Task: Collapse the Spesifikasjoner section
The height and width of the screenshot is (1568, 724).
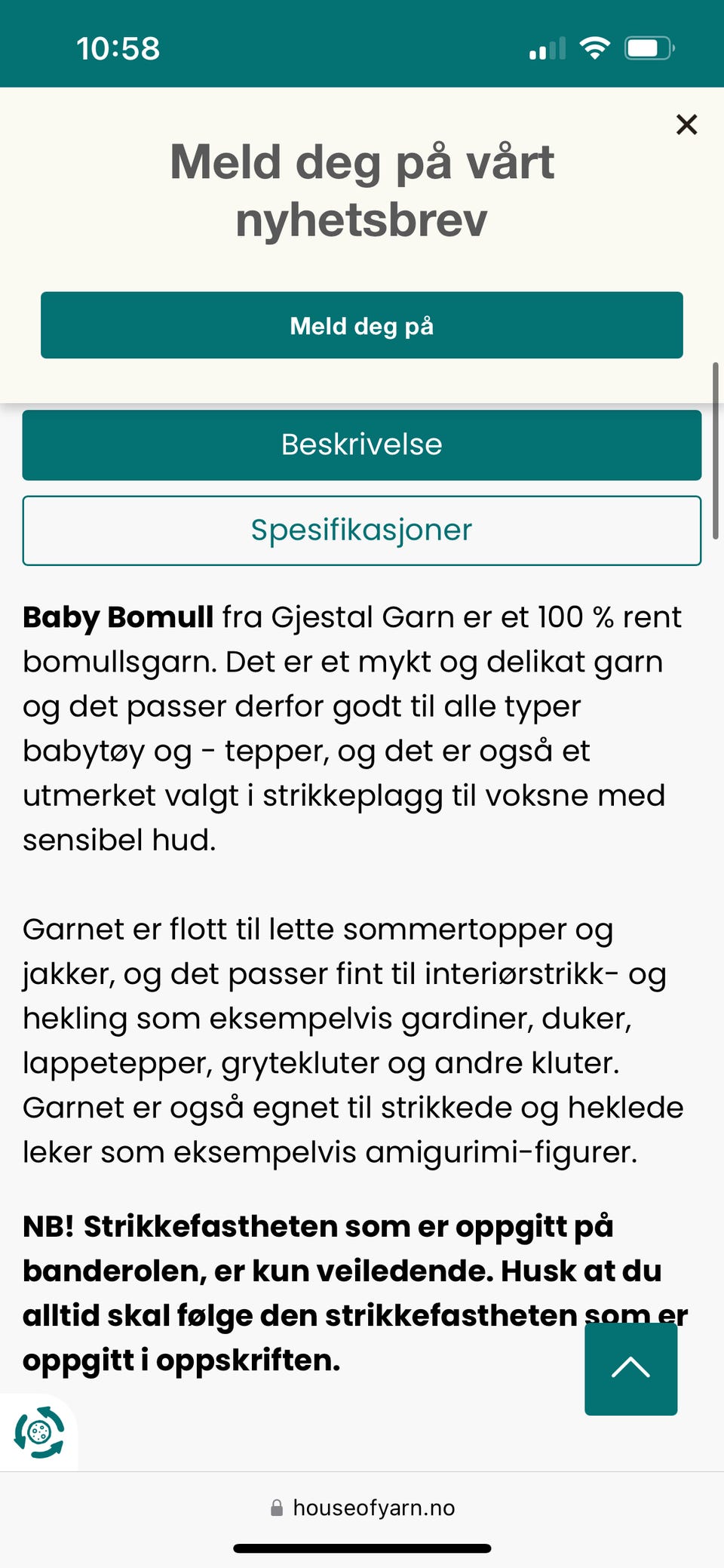Action: tap(361, 530)
